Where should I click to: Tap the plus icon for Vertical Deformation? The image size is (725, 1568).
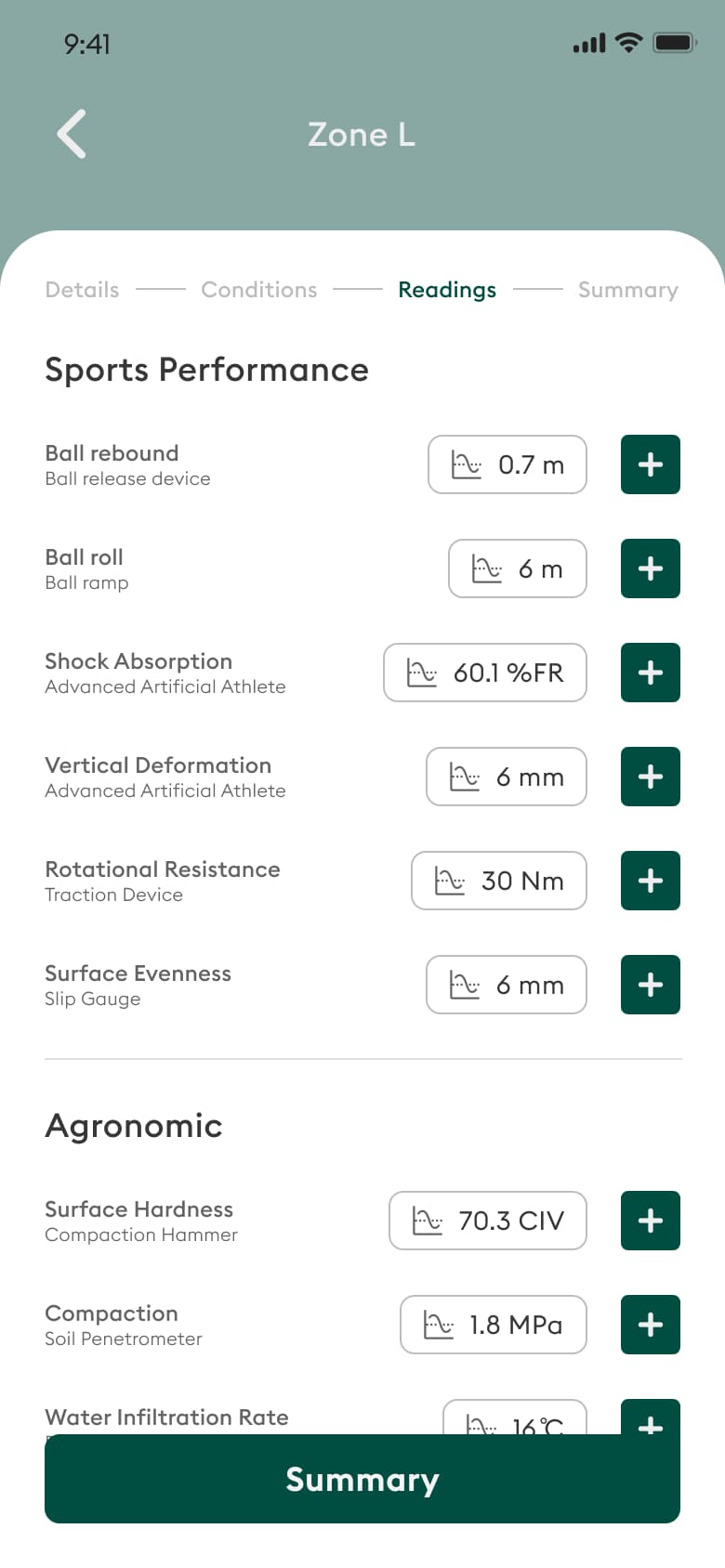point(650,777)
